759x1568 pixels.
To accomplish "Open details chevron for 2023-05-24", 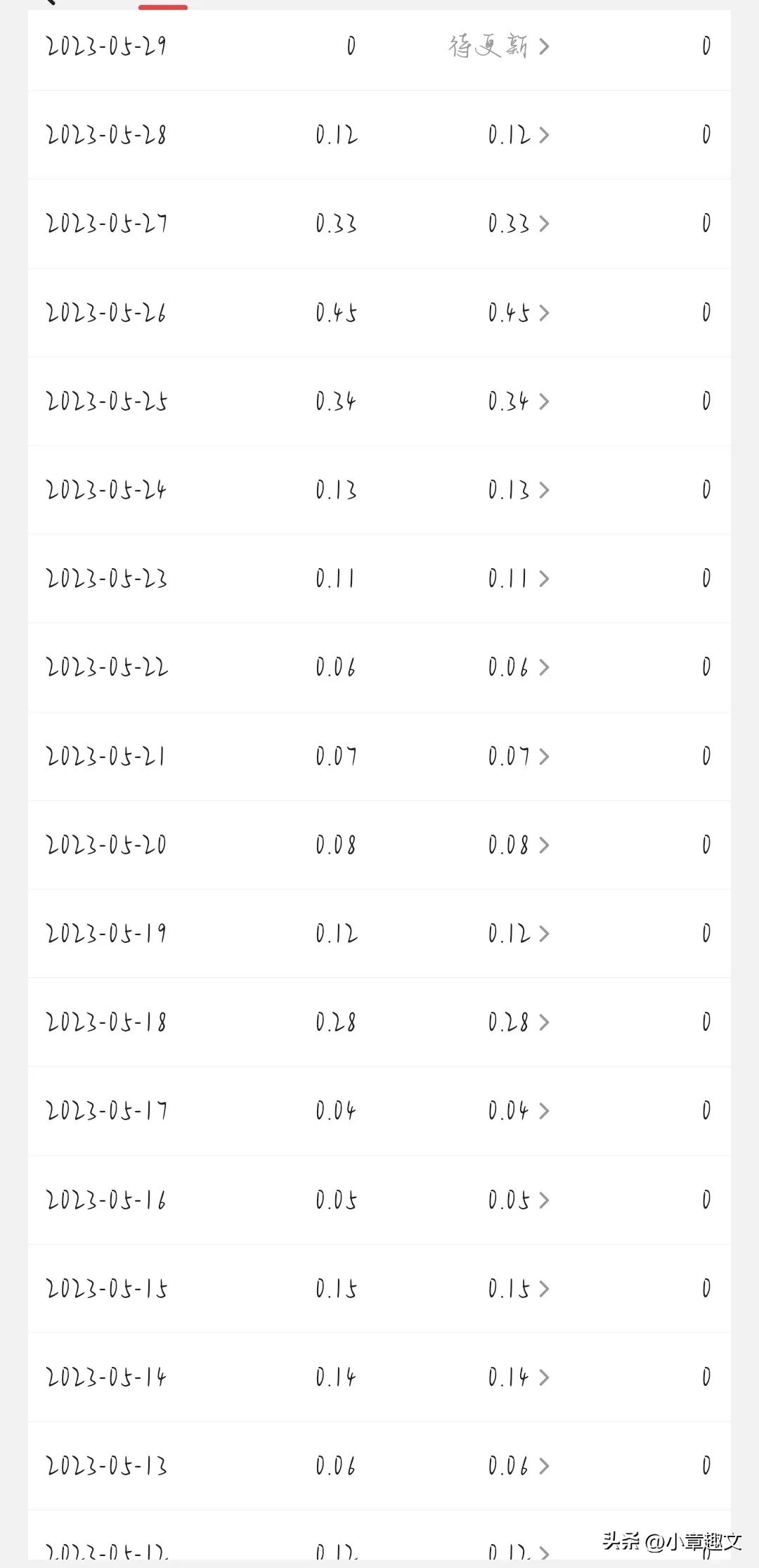I will [543, 490].
